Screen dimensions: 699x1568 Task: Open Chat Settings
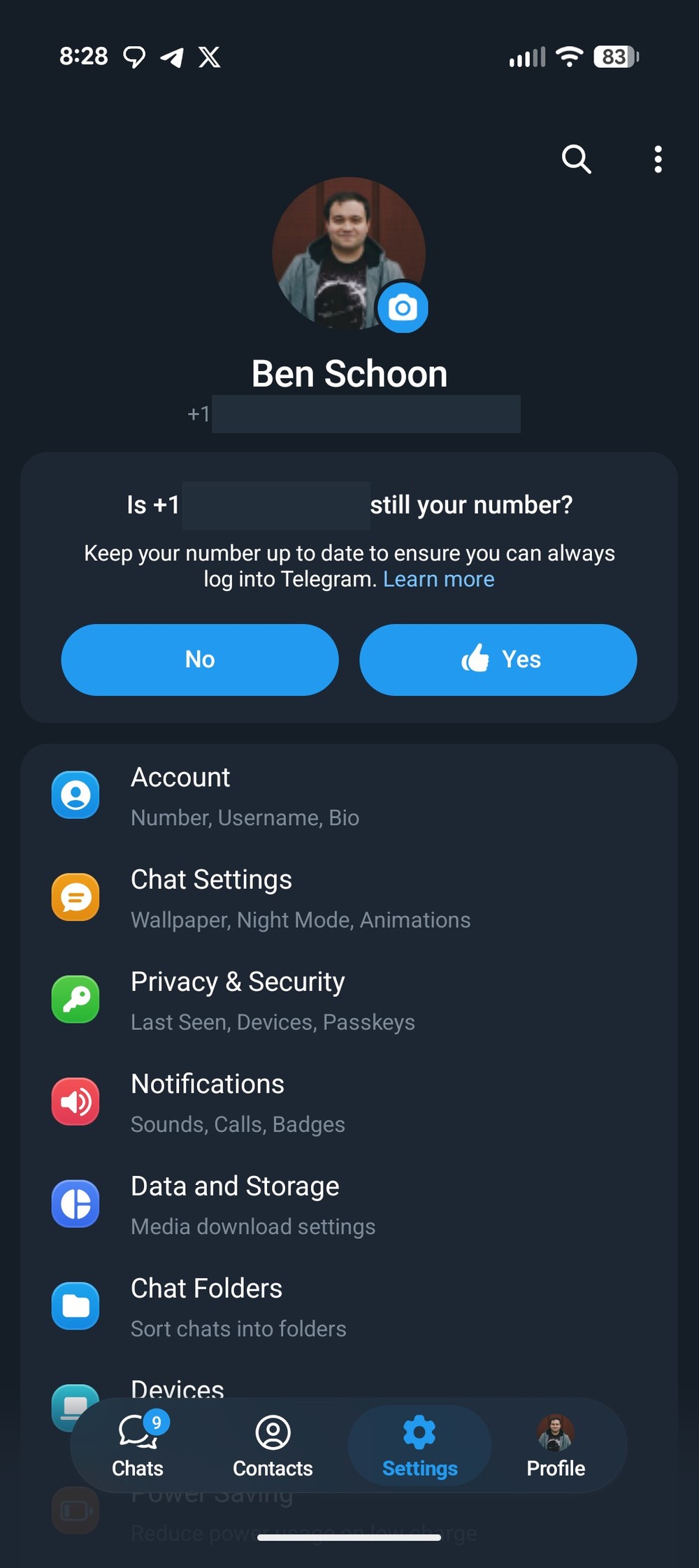point(349,898)
